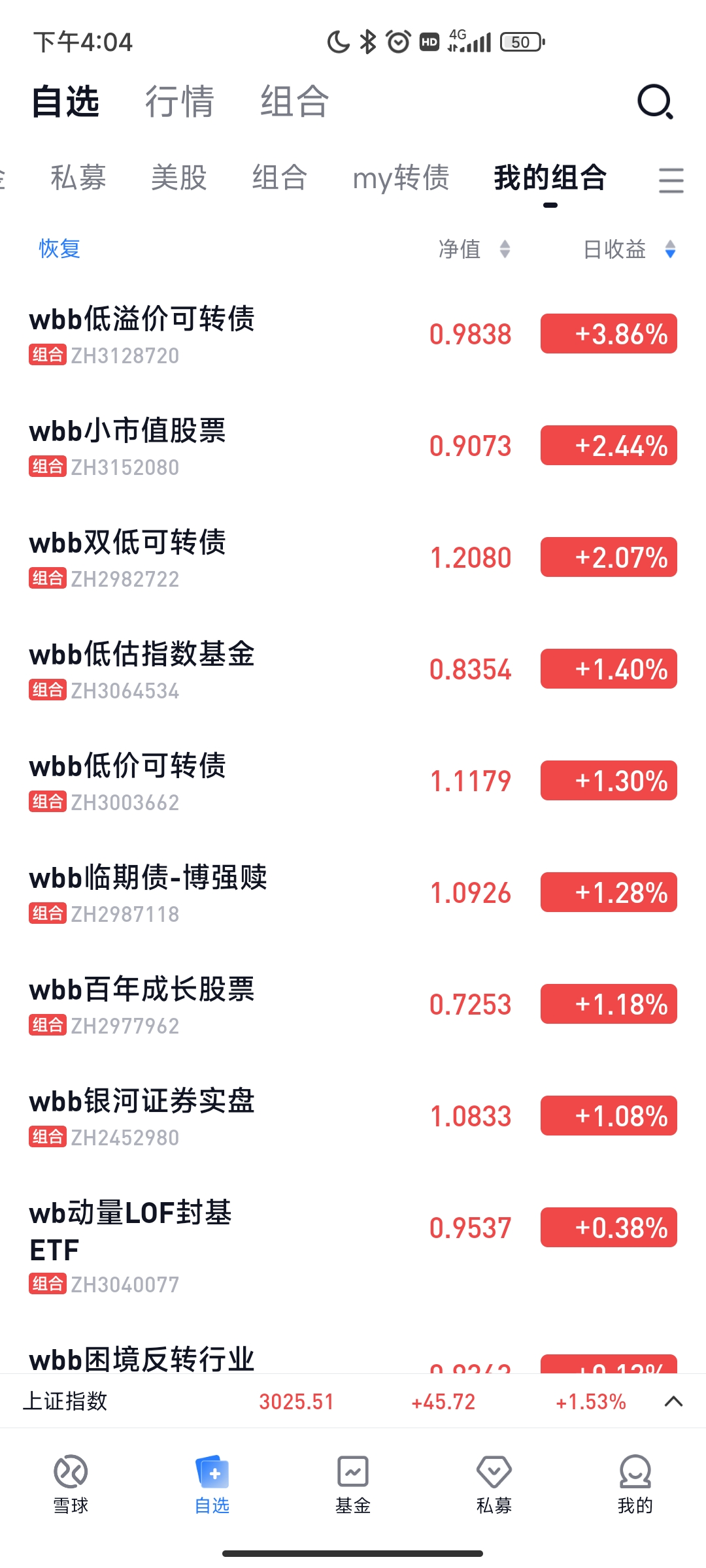Screen dimensions: 706x1568
Task: Open the watchlist group menu icon
Action: click(671, 180)
